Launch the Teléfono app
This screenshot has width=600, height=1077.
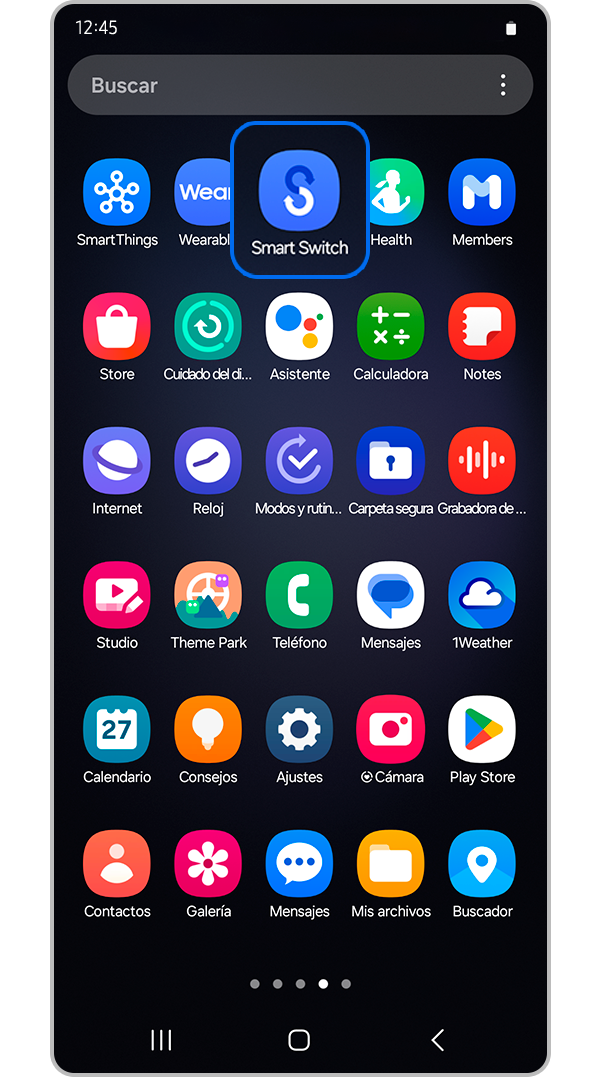tap(300, 594)
